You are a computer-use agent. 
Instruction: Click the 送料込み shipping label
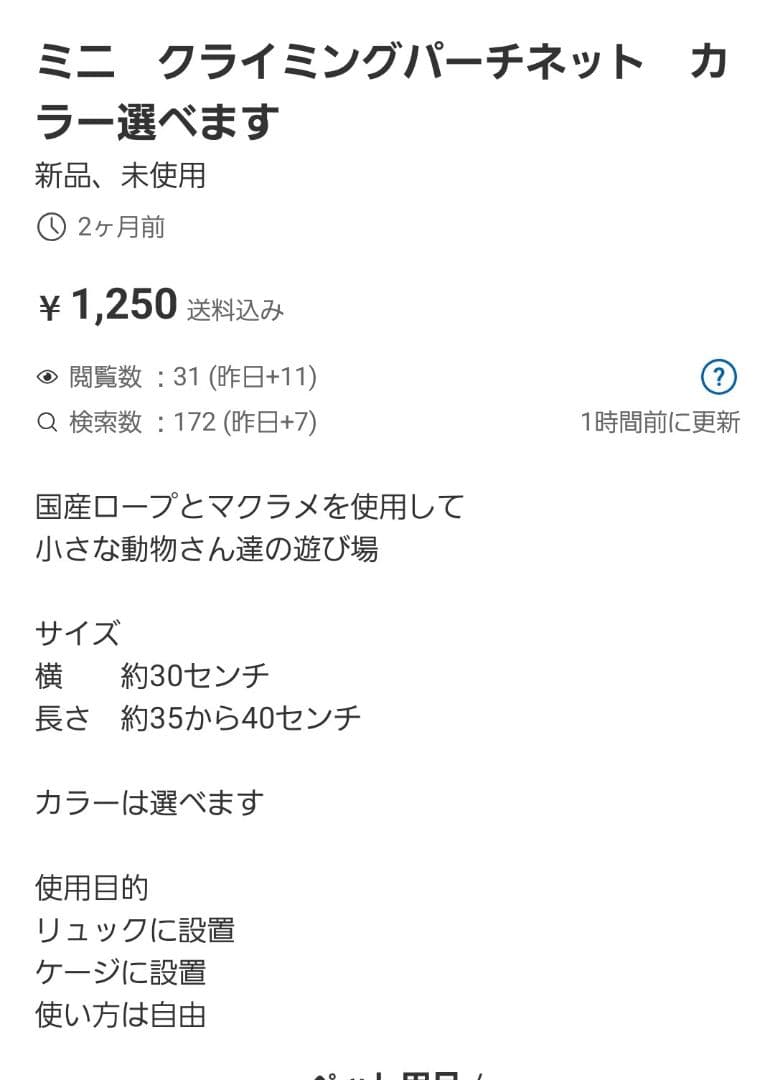click(x=232, y=312)
